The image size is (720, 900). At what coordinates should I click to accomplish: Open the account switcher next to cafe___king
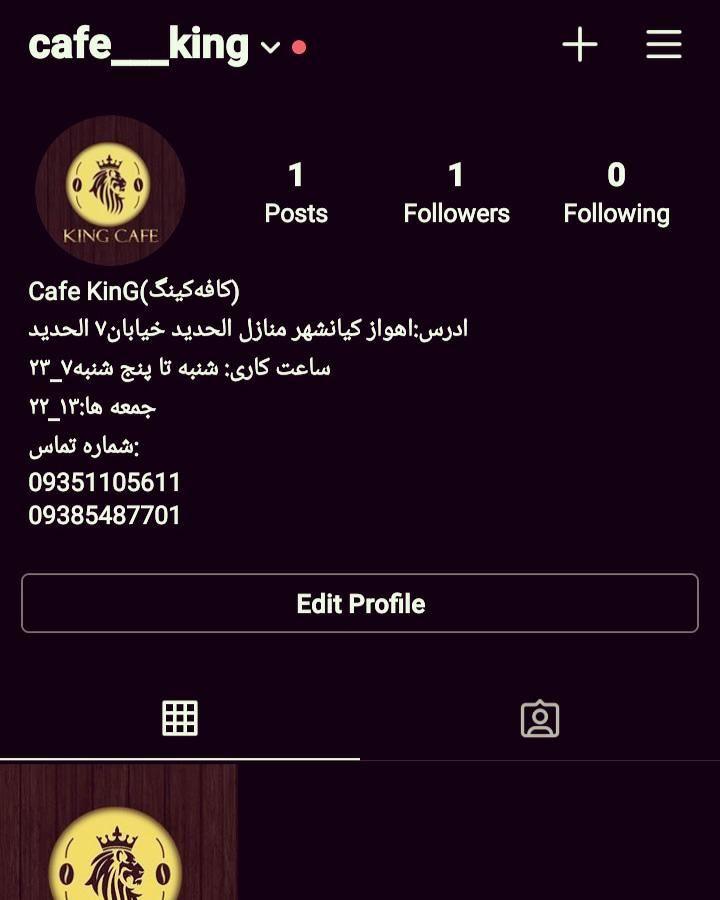(270, 47)
